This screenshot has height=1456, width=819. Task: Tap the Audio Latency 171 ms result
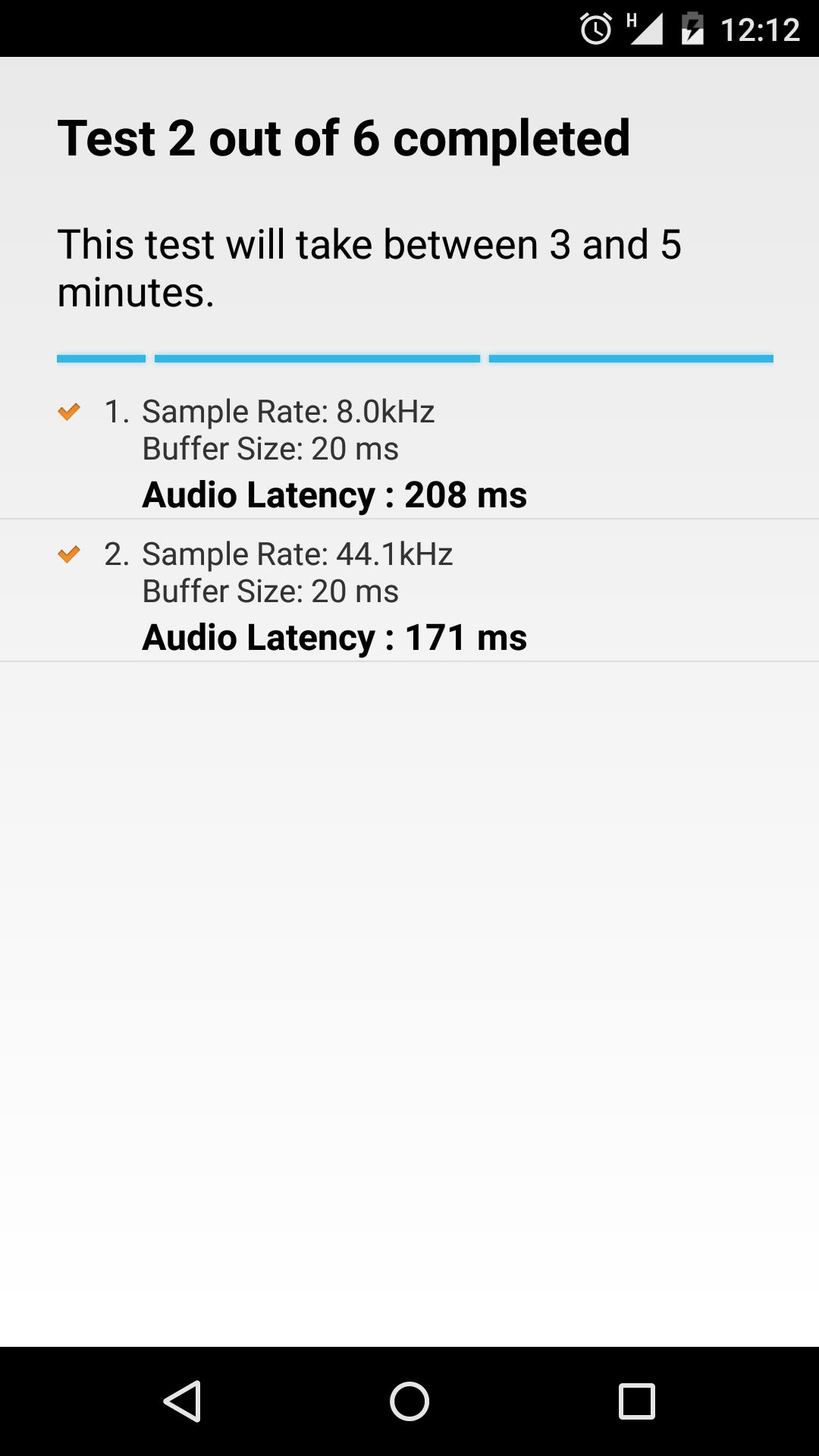pyautogui.click(x=334, y=638)
